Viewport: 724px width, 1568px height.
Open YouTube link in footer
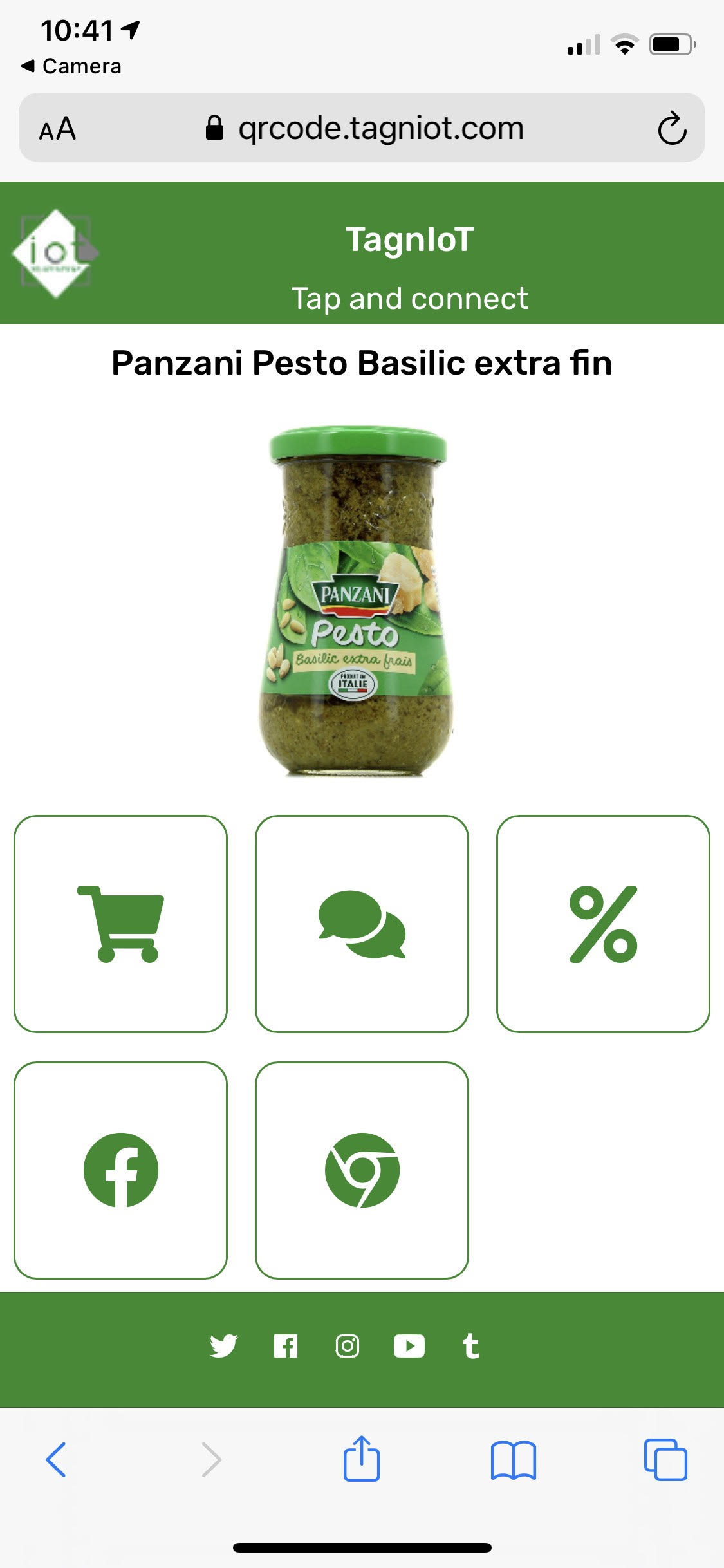[409, 1346]
